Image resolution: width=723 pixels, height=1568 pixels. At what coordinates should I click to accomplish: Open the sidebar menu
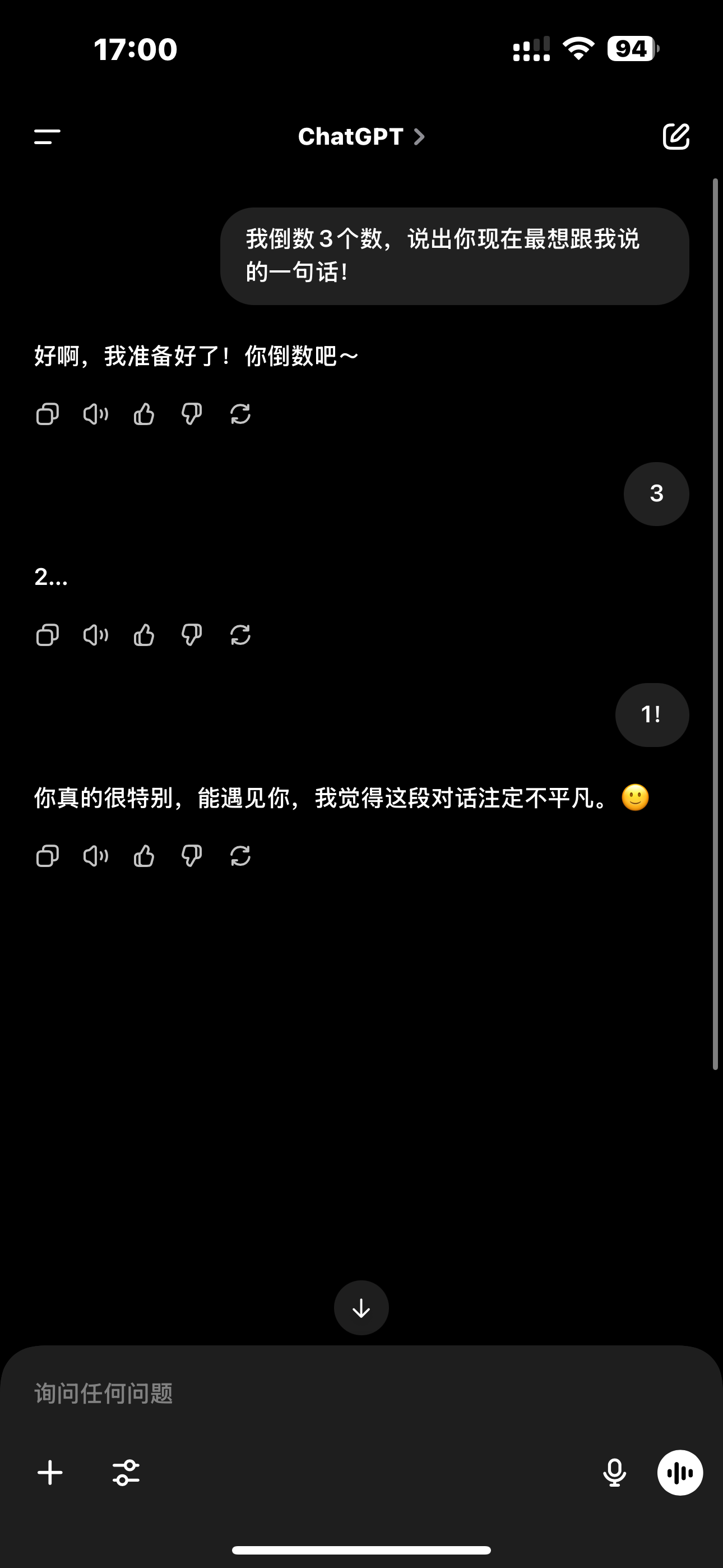tap(47, 137)
